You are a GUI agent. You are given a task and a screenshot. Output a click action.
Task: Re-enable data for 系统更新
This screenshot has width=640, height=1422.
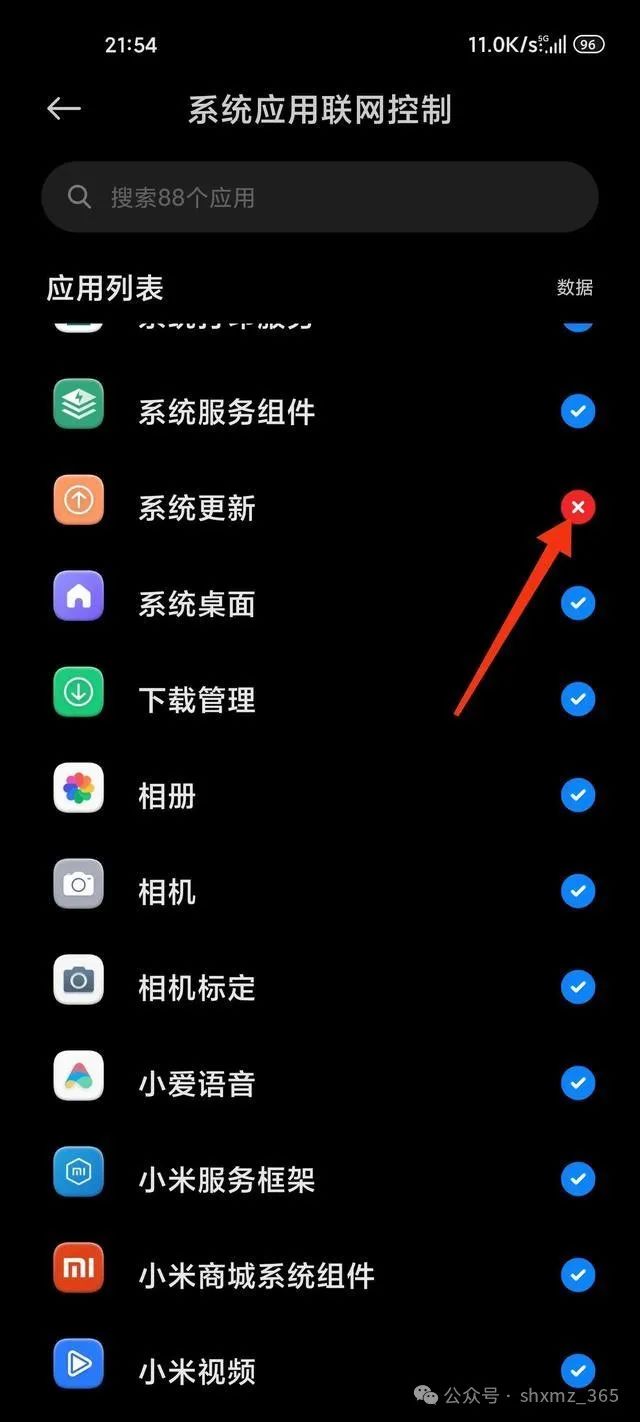[x=578, y=508]
